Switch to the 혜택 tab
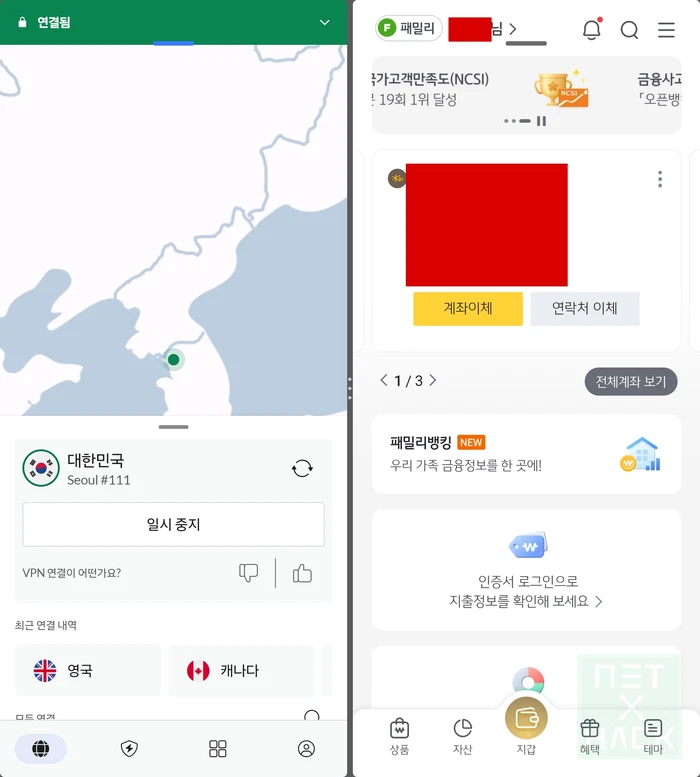 (589, 735)
